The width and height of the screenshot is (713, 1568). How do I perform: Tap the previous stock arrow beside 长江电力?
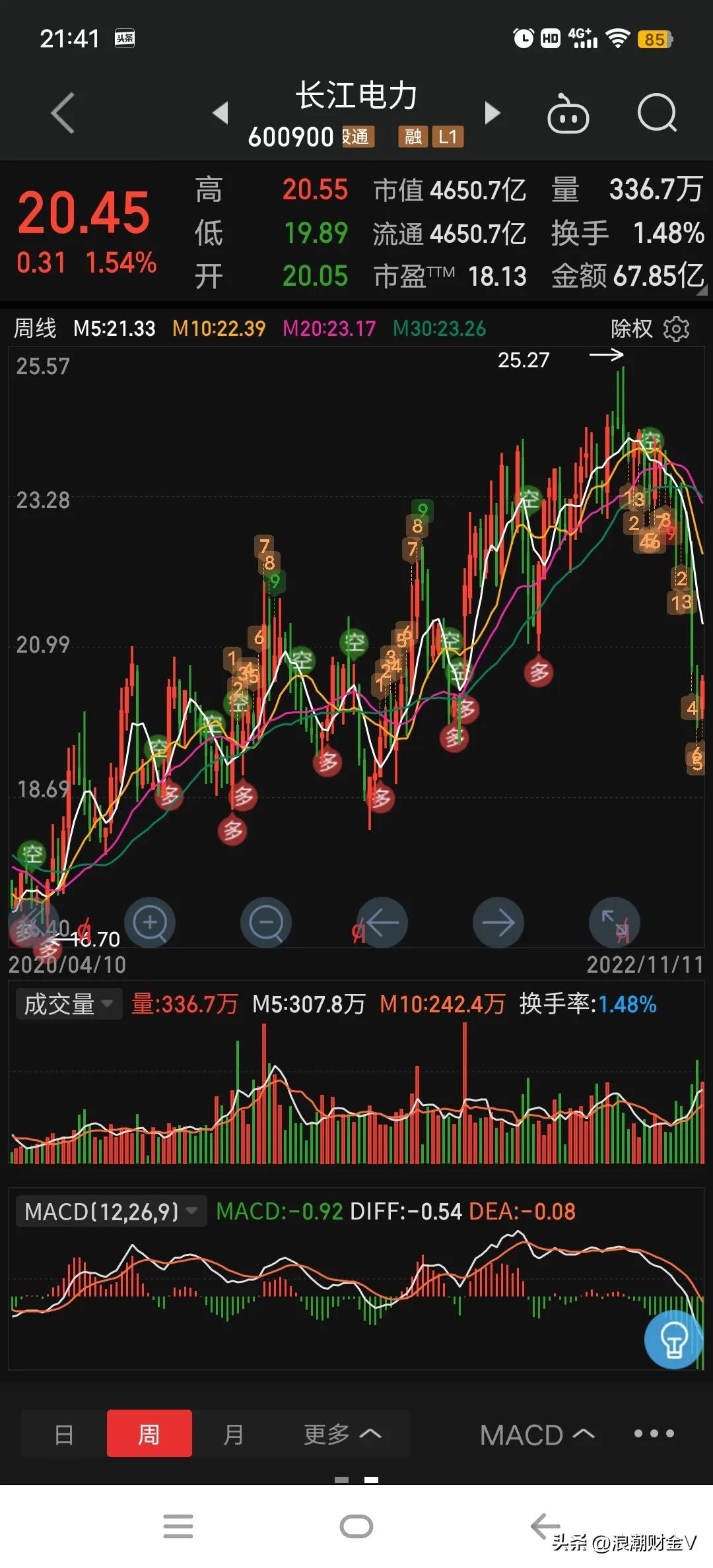click(x=221, y=114)
